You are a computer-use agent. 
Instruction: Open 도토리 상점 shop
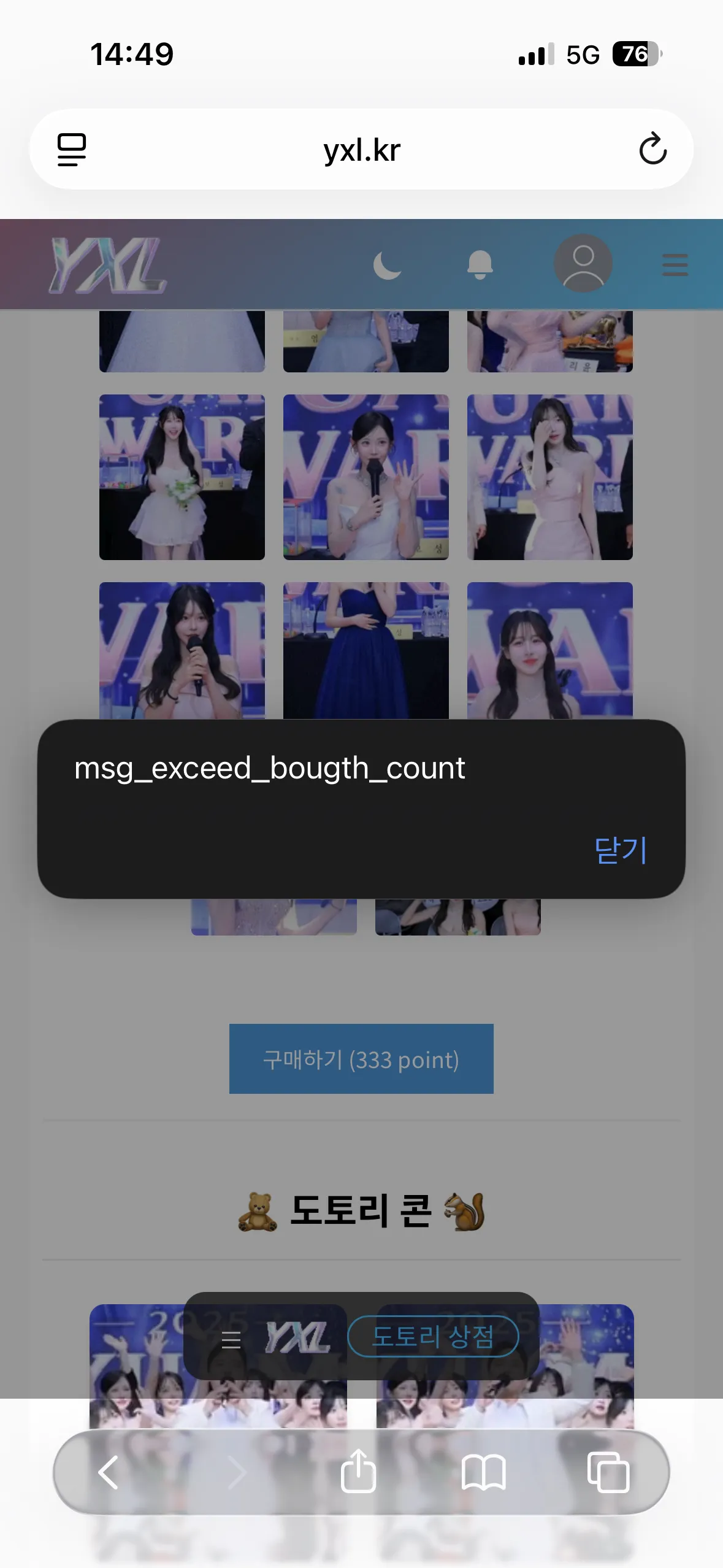(x=433, y=1336)
